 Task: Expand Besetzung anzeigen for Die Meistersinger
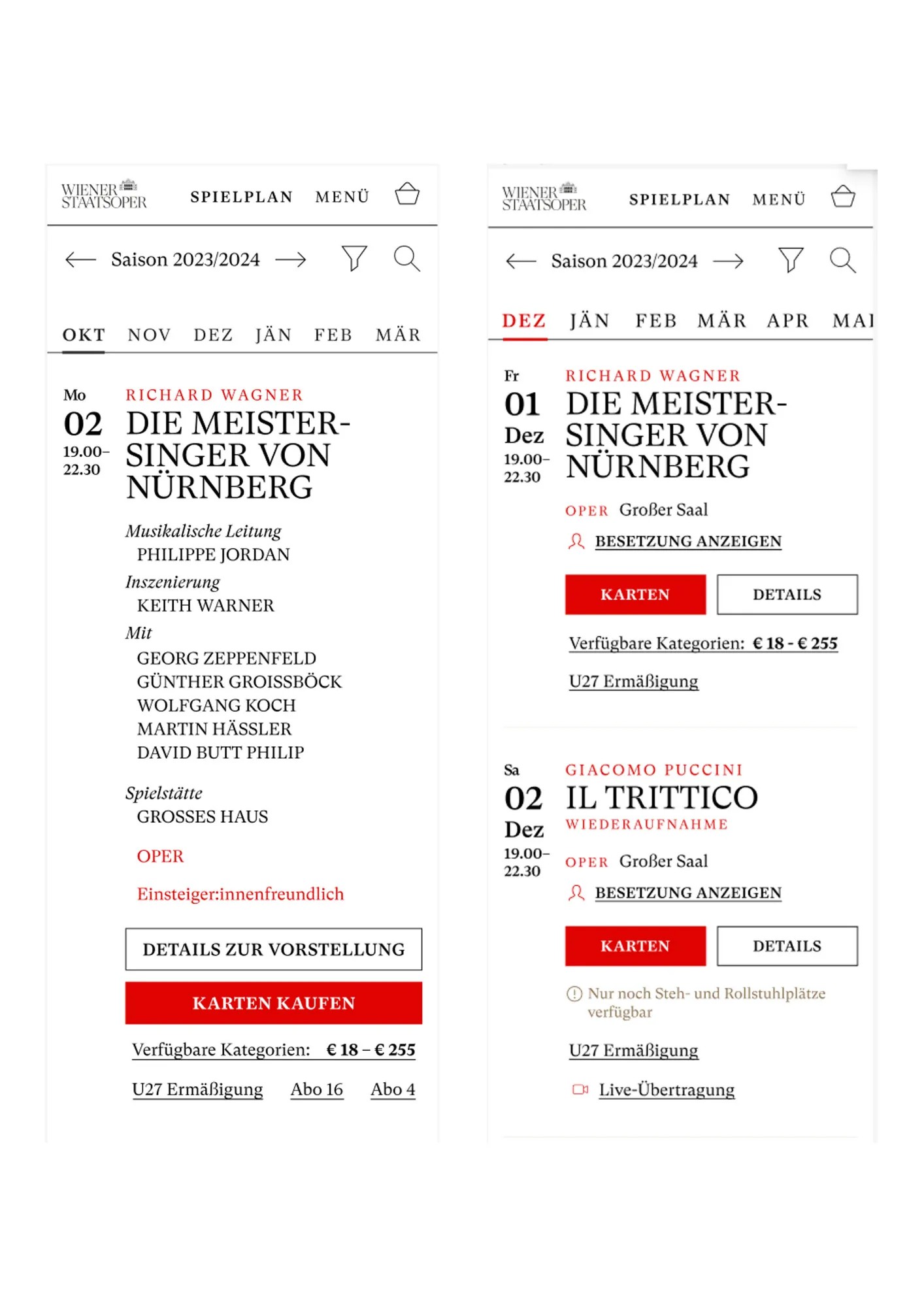688,540
